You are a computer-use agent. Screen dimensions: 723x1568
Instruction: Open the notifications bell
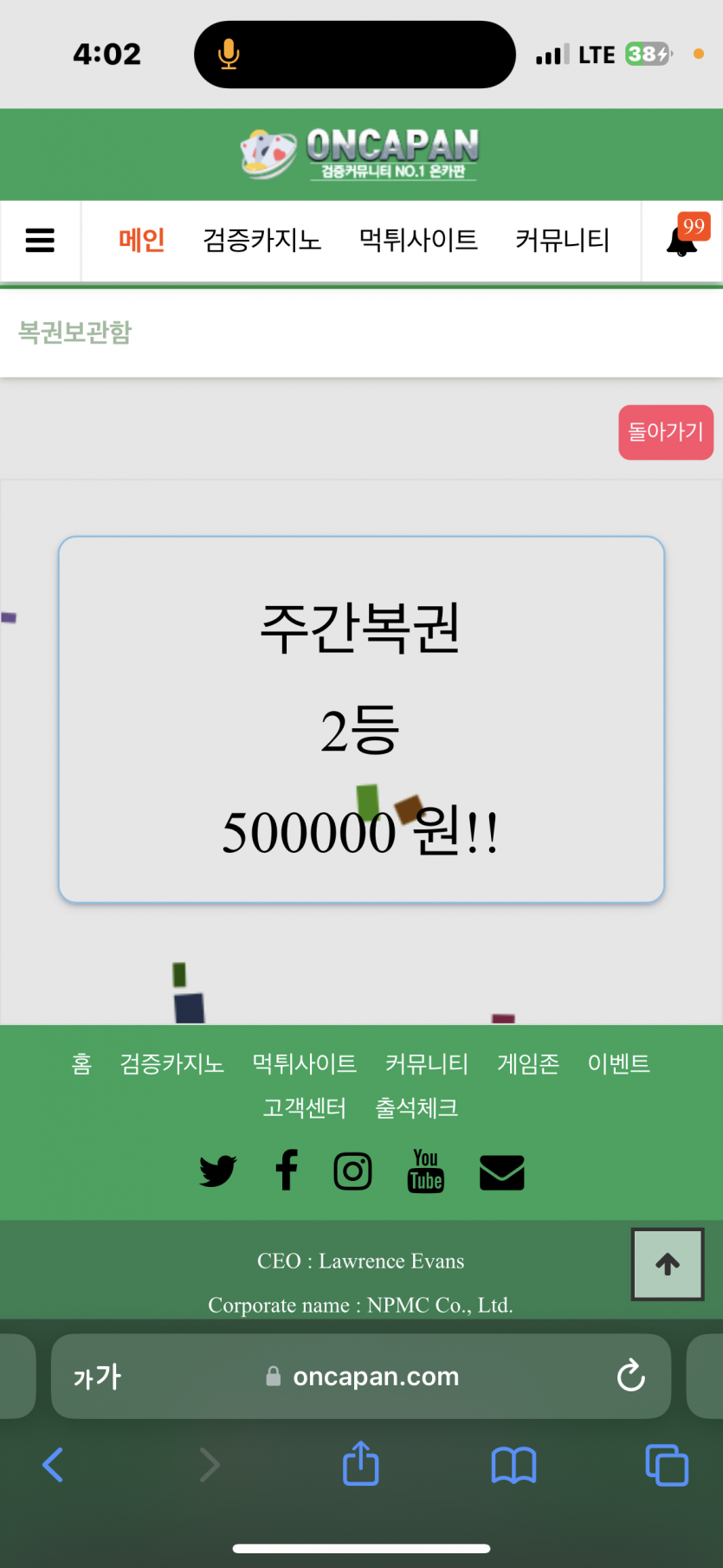[x=683, y=240]
